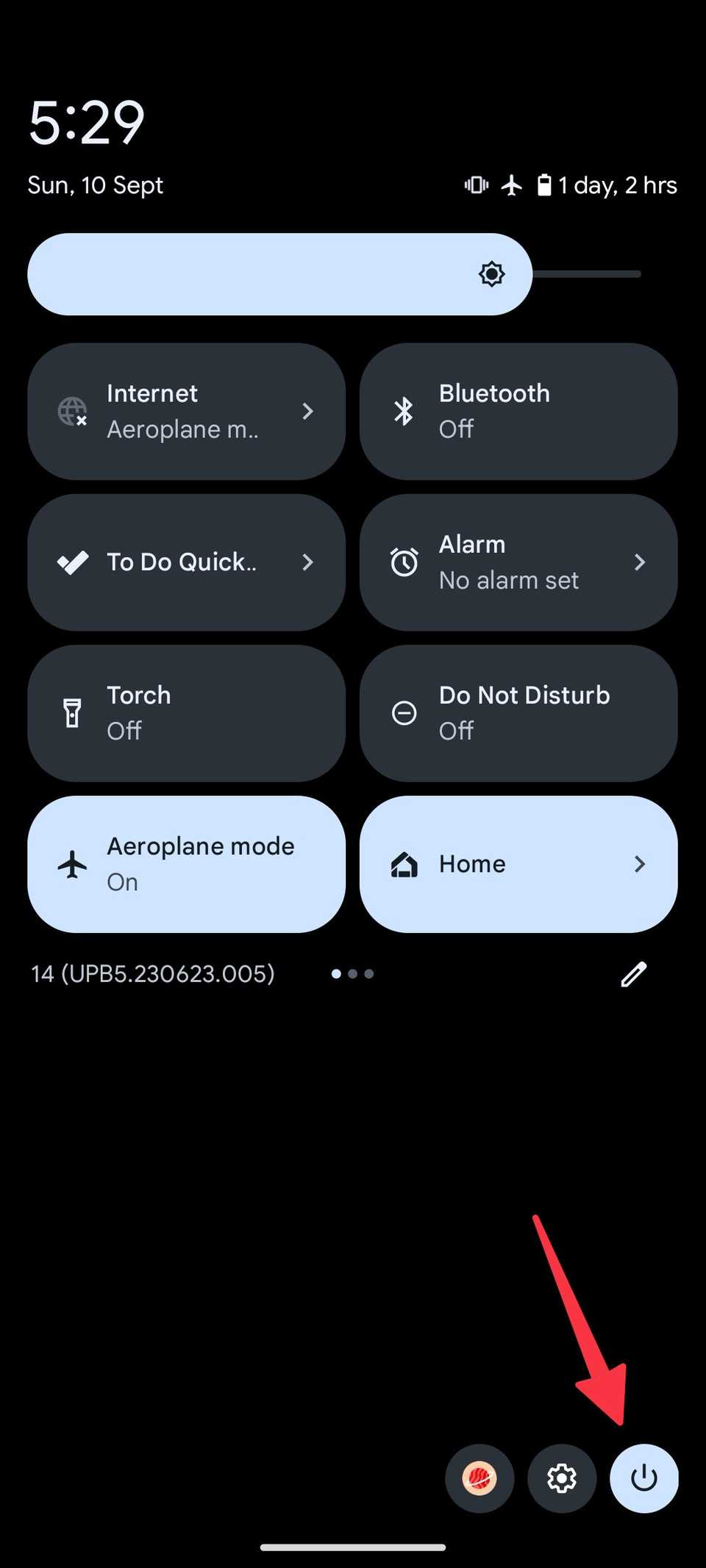Open the Home device controls tile
706x1568 pixels.
pos(518,864)
